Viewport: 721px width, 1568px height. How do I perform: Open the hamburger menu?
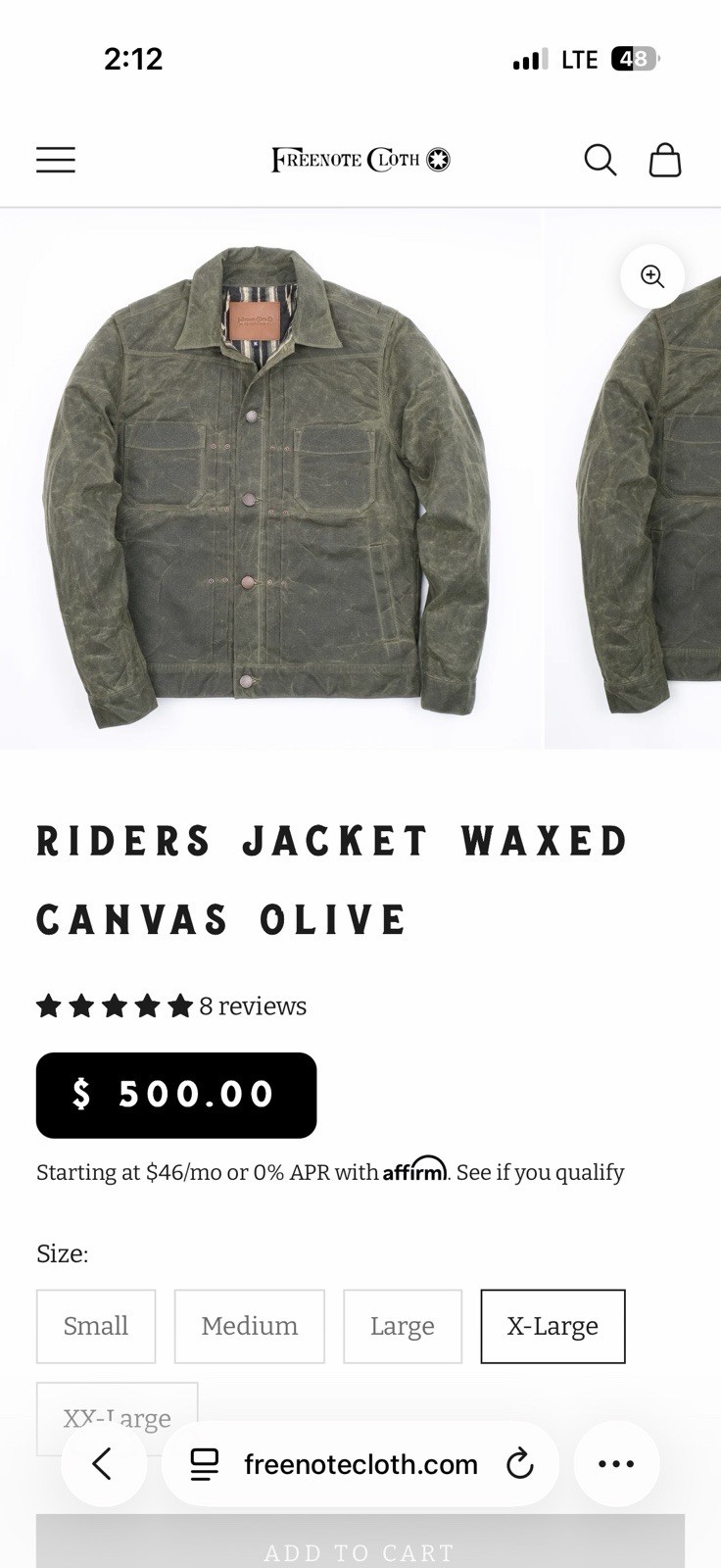coord(56,160)
